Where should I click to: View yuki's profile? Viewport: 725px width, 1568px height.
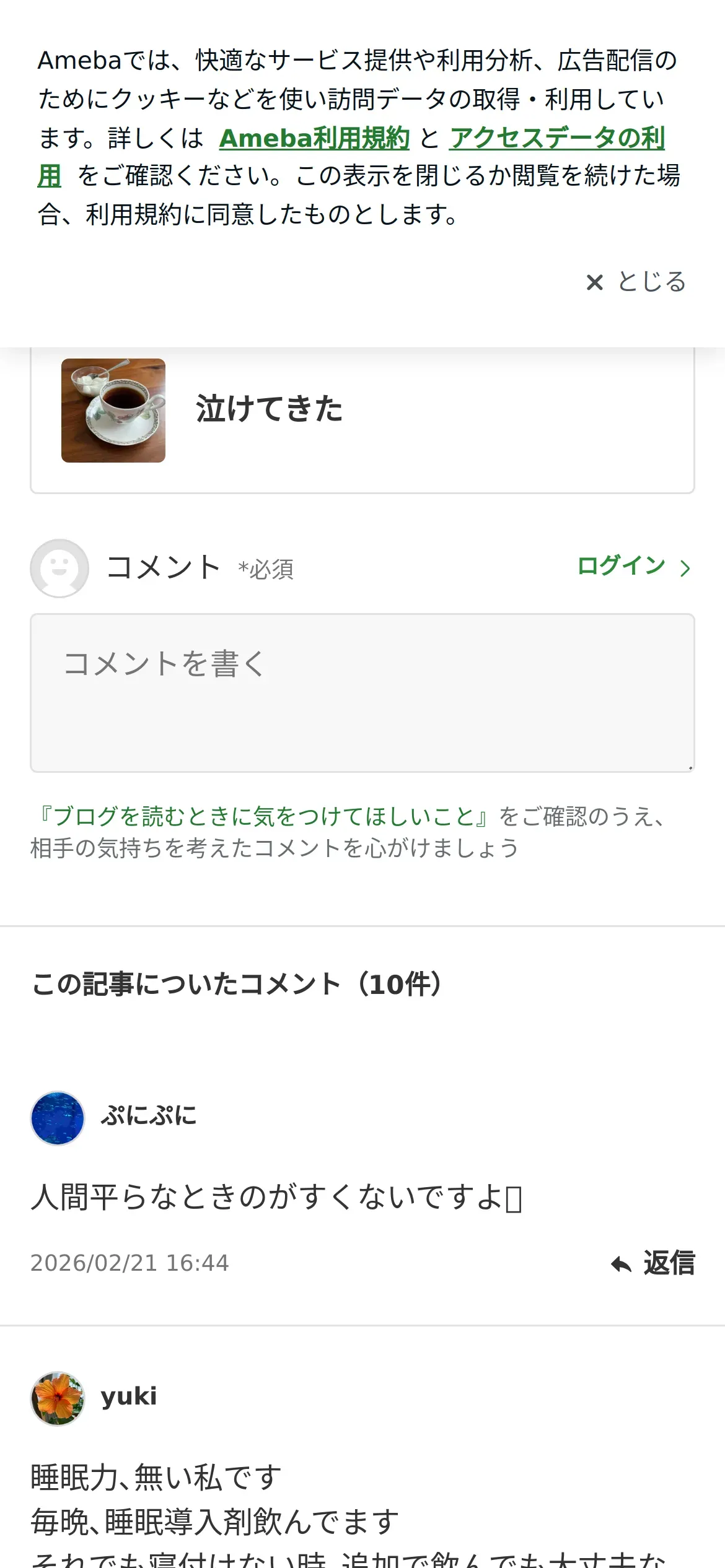tap(128, 1397)
